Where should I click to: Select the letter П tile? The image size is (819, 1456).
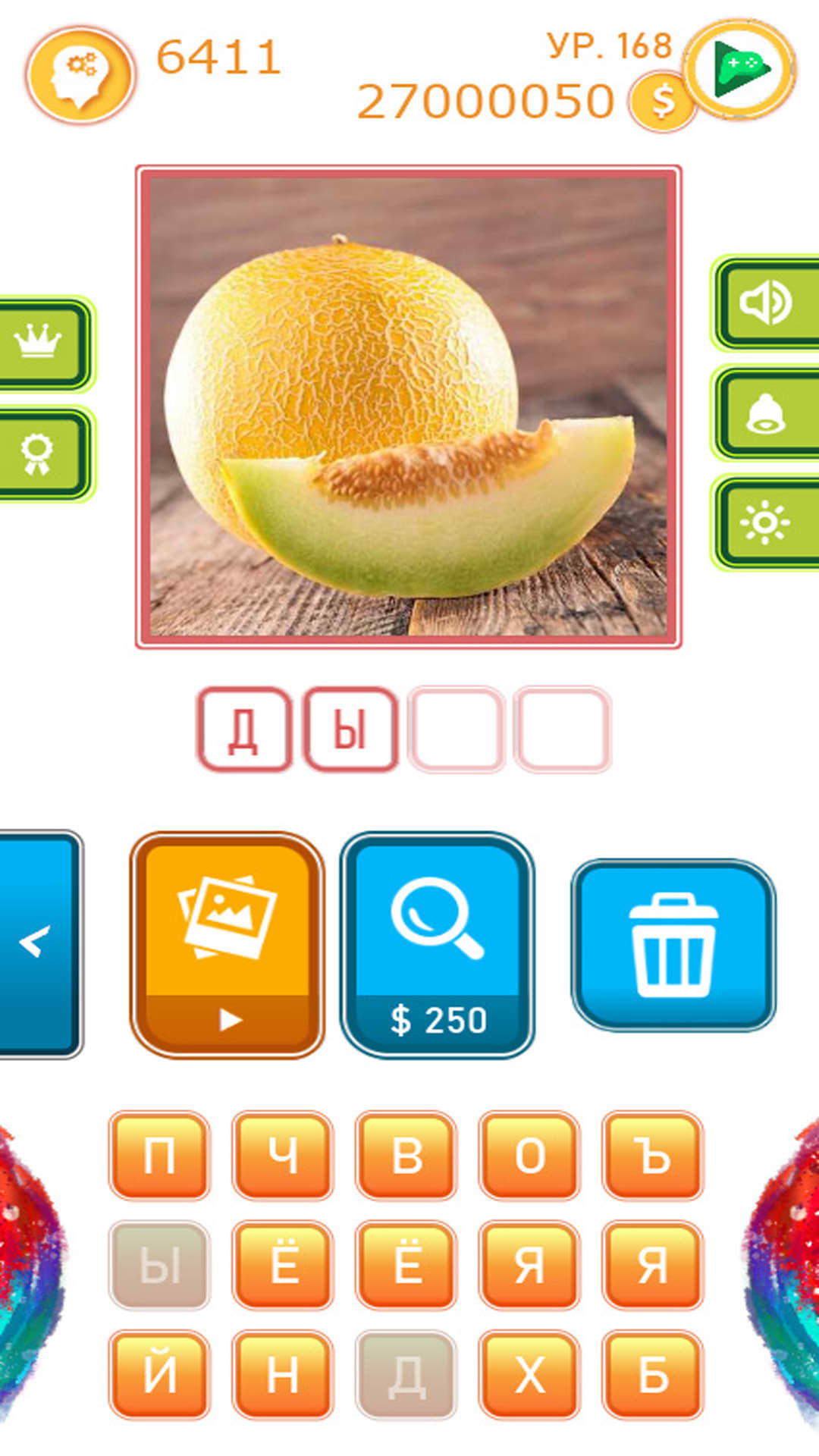pos(159,1156)
